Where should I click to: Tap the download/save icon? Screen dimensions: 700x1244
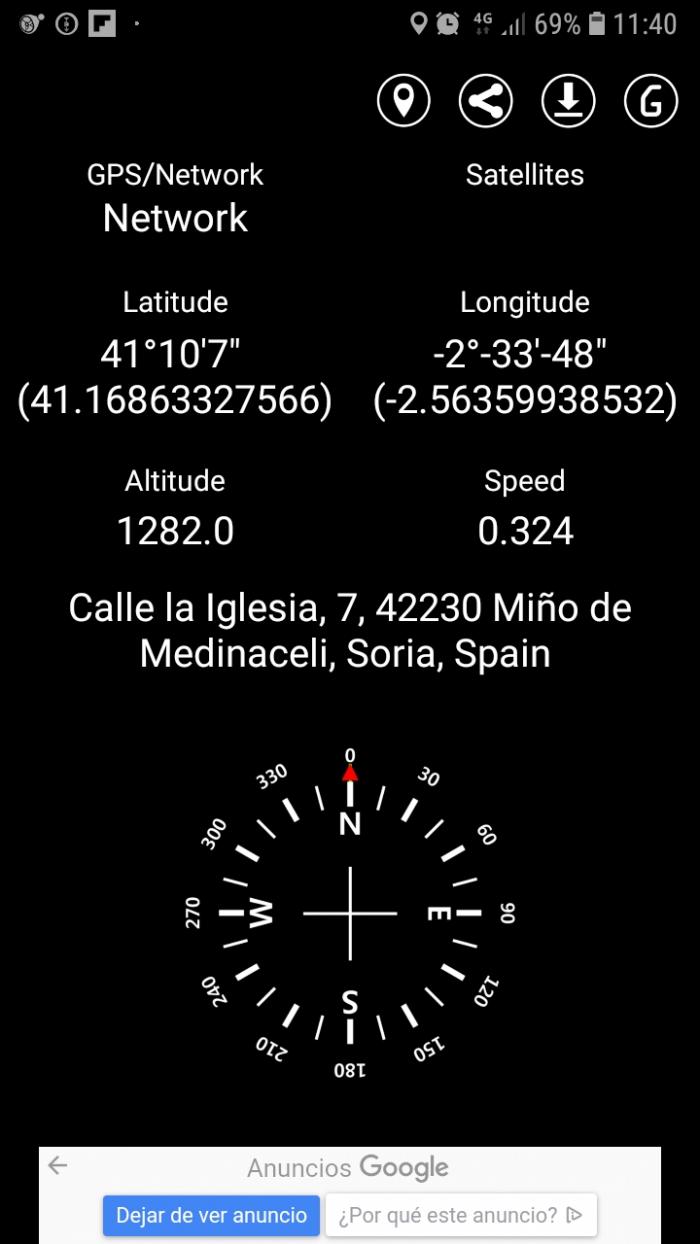click(568, 100)
